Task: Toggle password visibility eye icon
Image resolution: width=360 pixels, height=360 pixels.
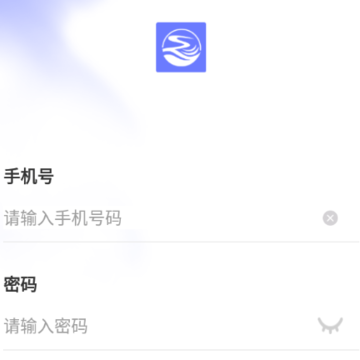Action: point(330,325)
